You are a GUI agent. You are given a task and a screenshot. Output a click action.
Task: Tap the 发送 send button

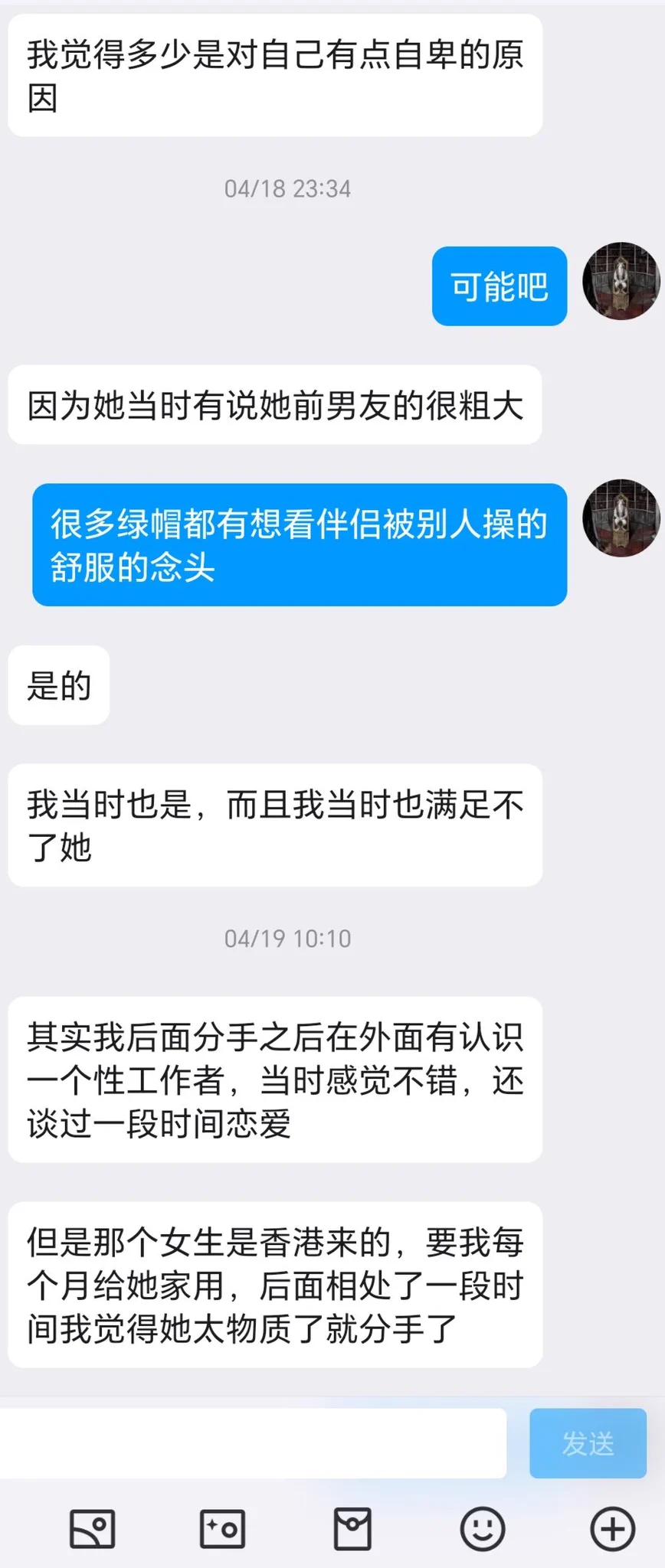588,1443
